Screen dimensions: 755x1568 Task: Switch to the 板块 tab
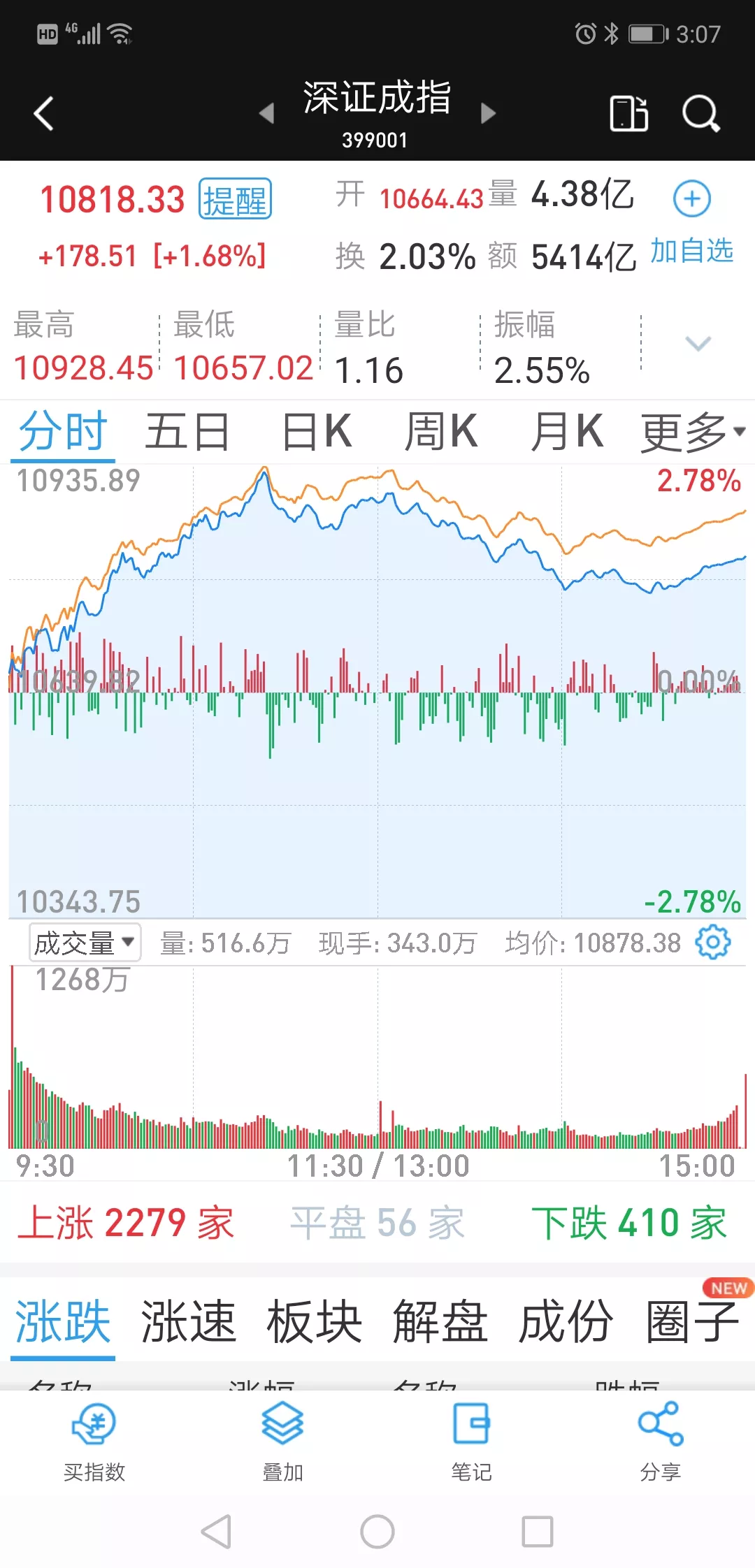pyautogui.click(x=314, y=1321)
